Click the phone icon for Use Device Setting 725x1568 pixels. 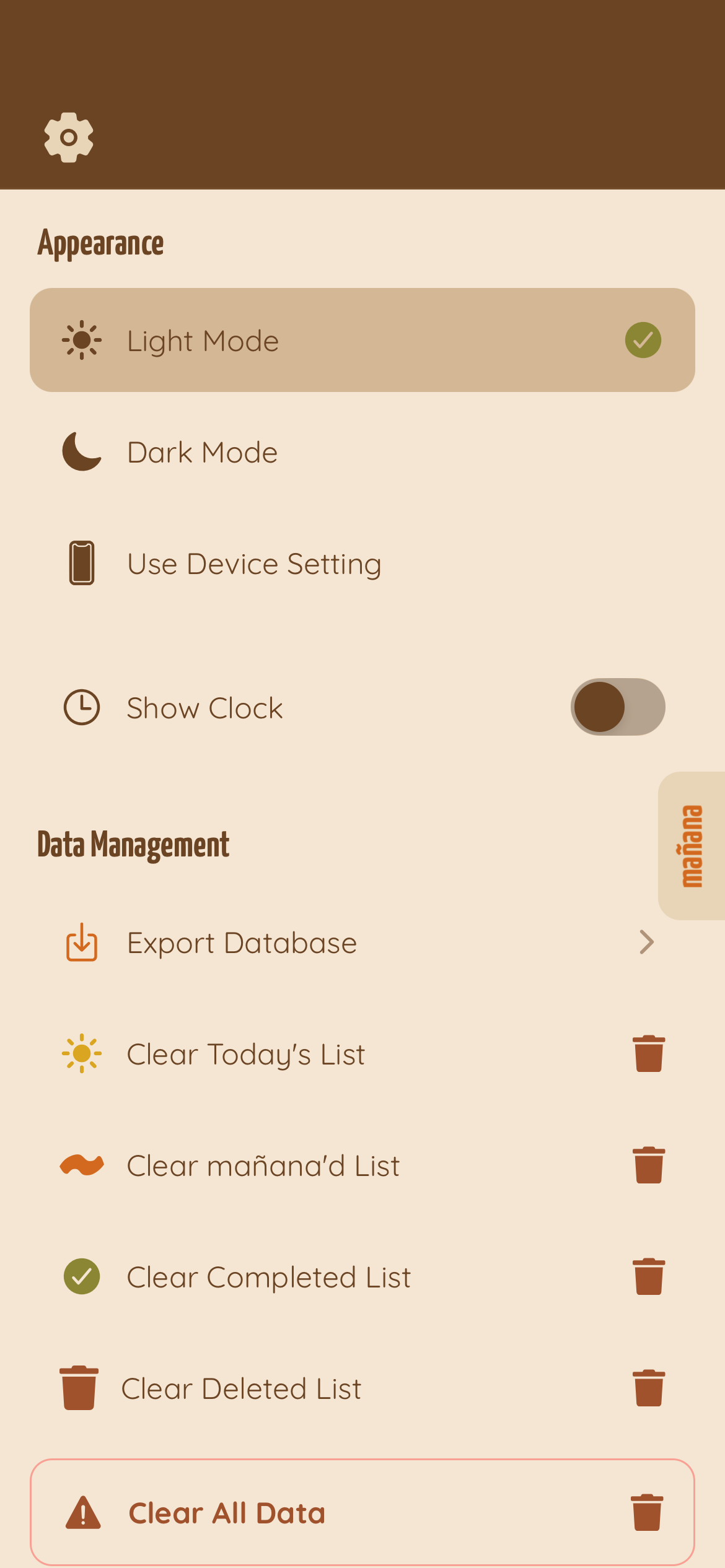tap(81, 564)
